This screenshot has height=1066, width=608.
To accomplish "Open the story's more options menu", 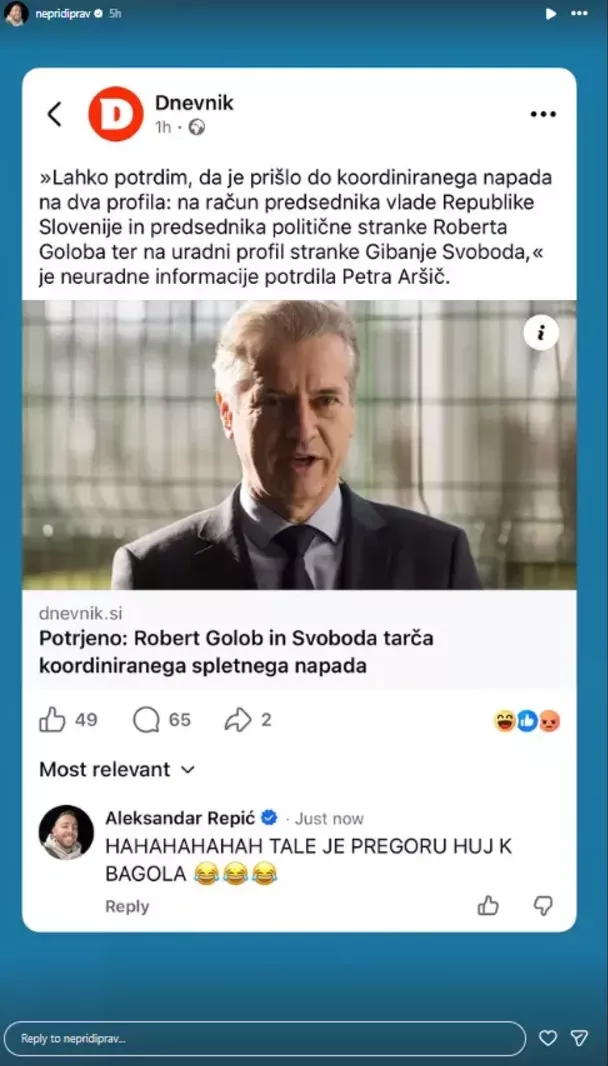I will [x=579, y=14].
